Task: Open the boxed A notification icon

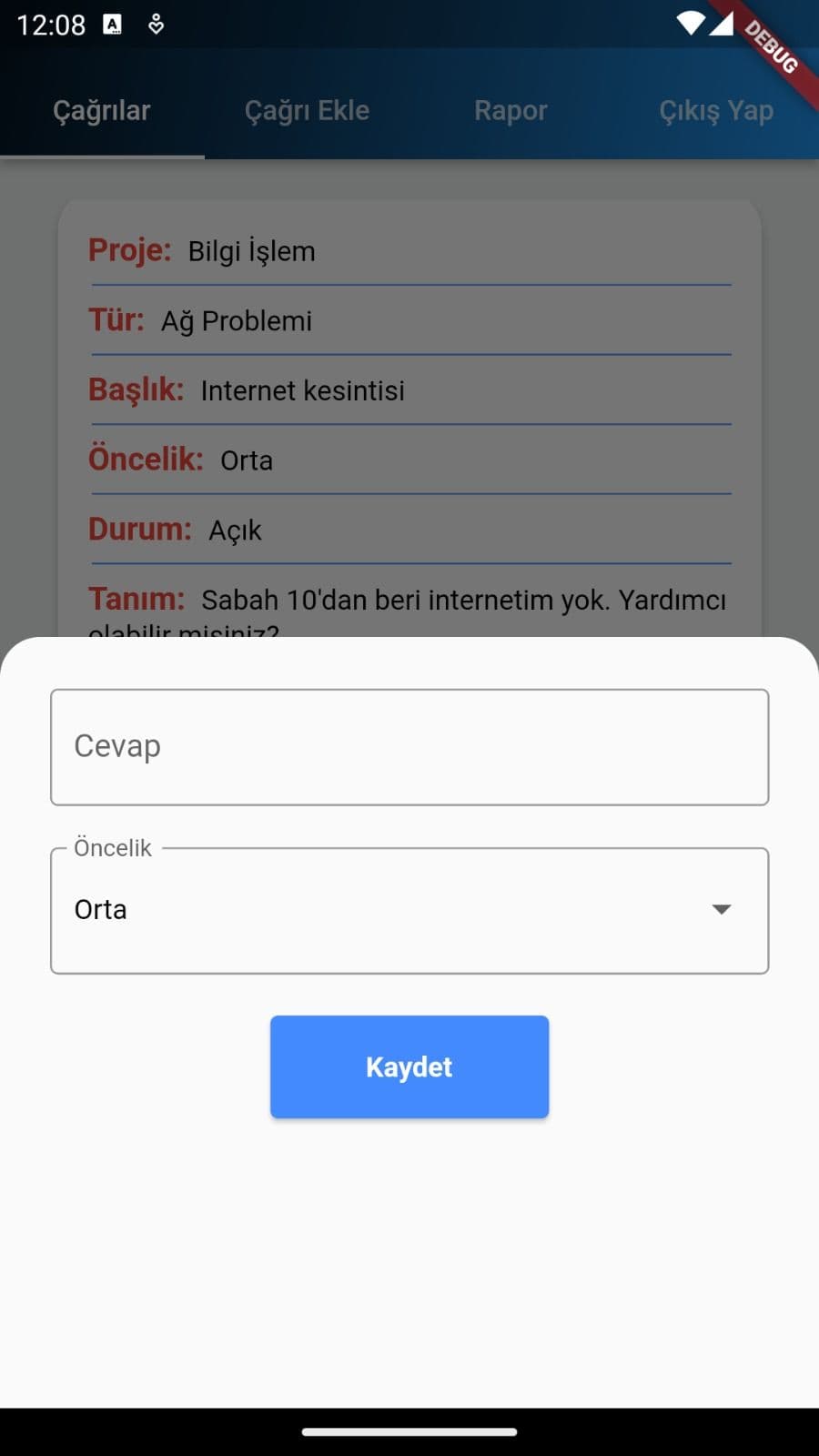Action: coord(113,24)
